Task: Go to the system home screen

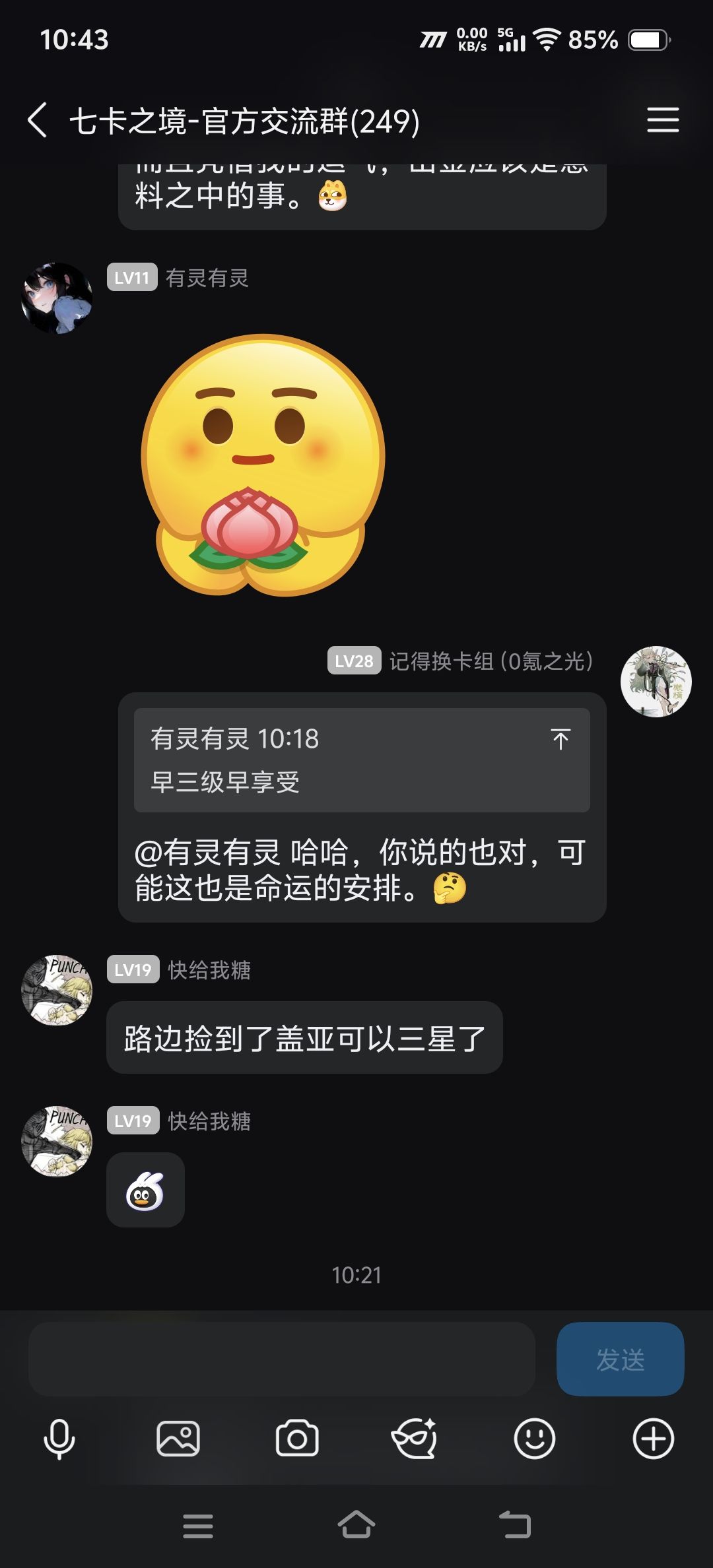Action: tap(356, 1525)
